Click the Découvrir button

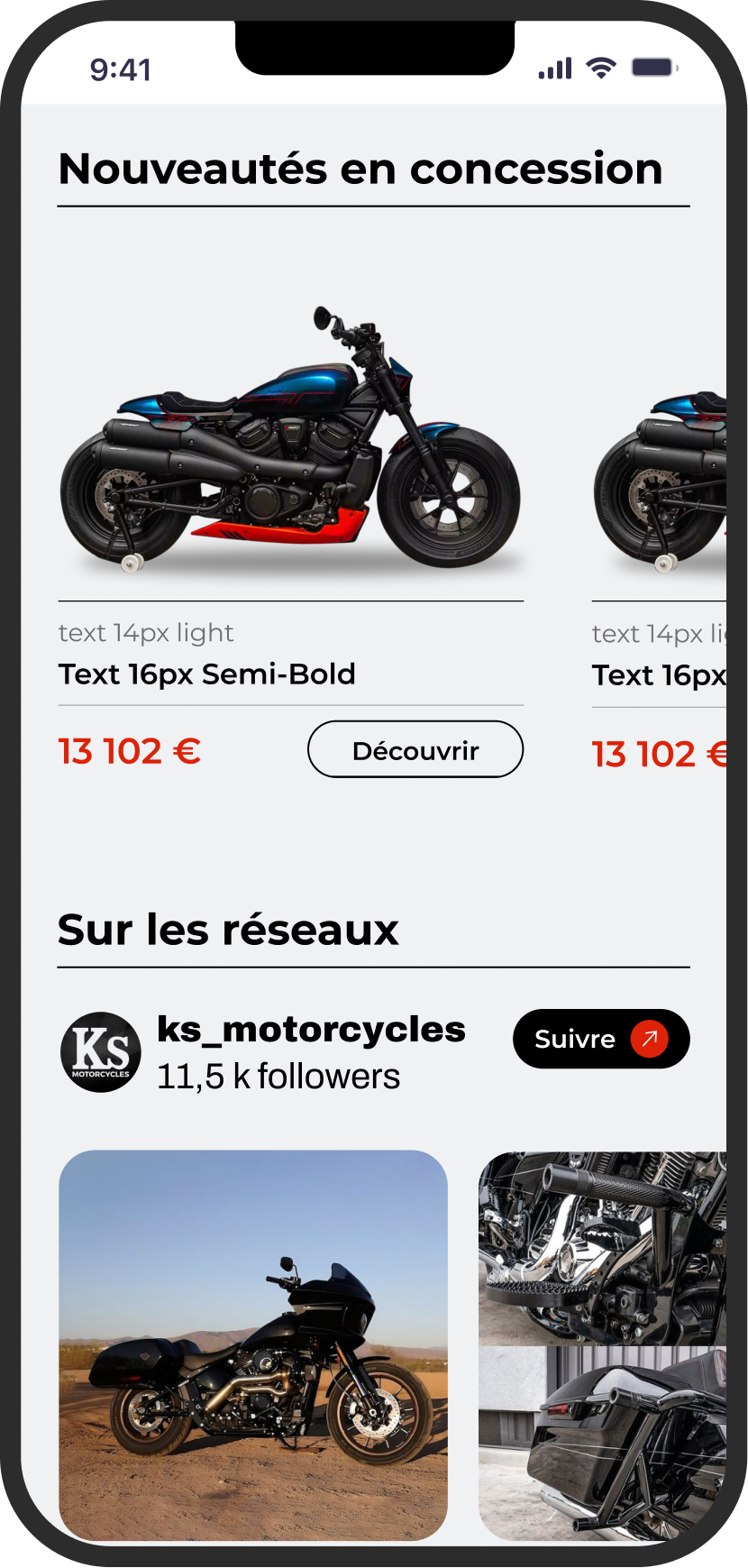(415, 749)
